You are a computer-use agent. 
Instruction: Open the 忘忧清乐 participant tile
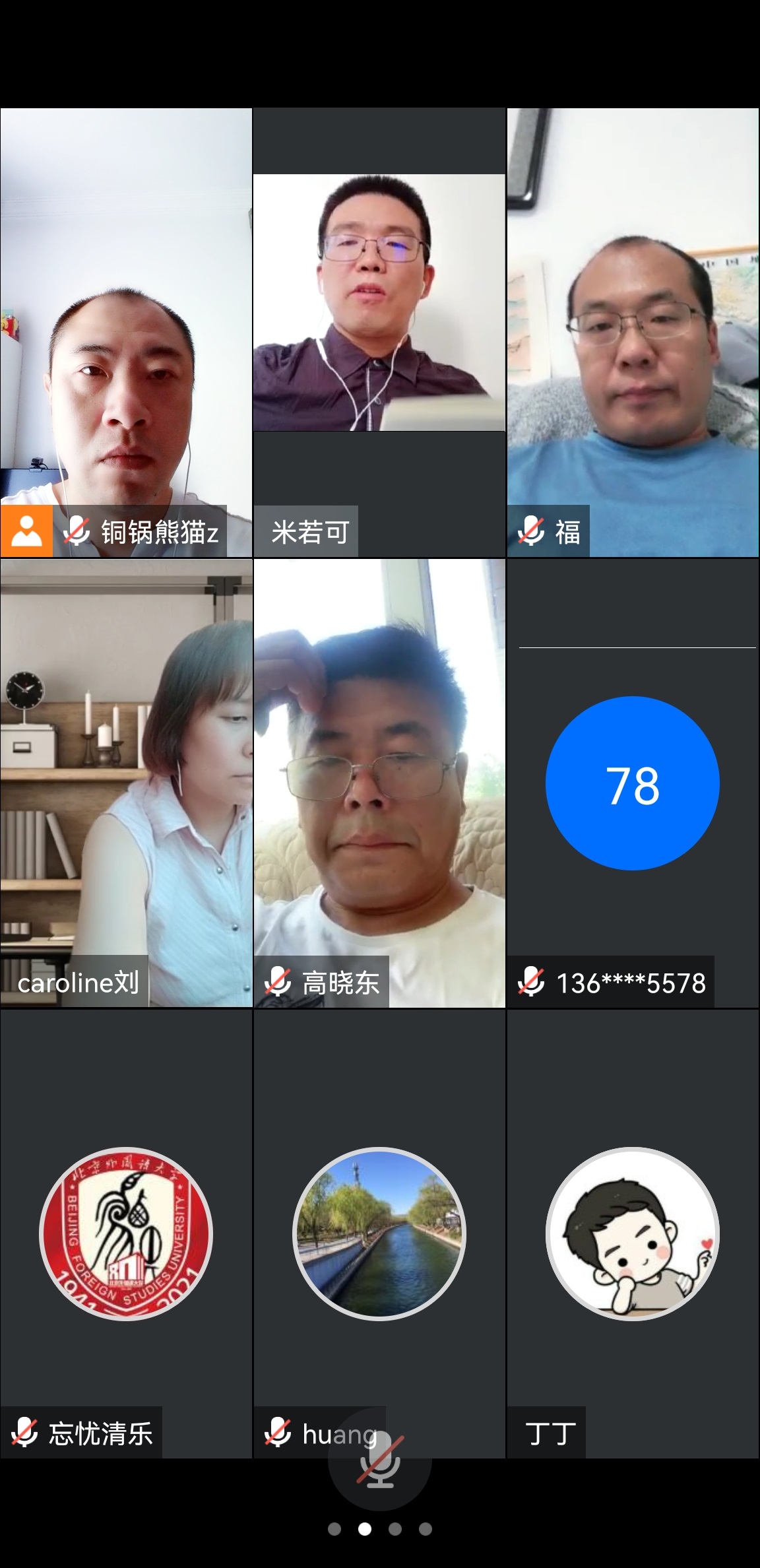point(126,1233)
